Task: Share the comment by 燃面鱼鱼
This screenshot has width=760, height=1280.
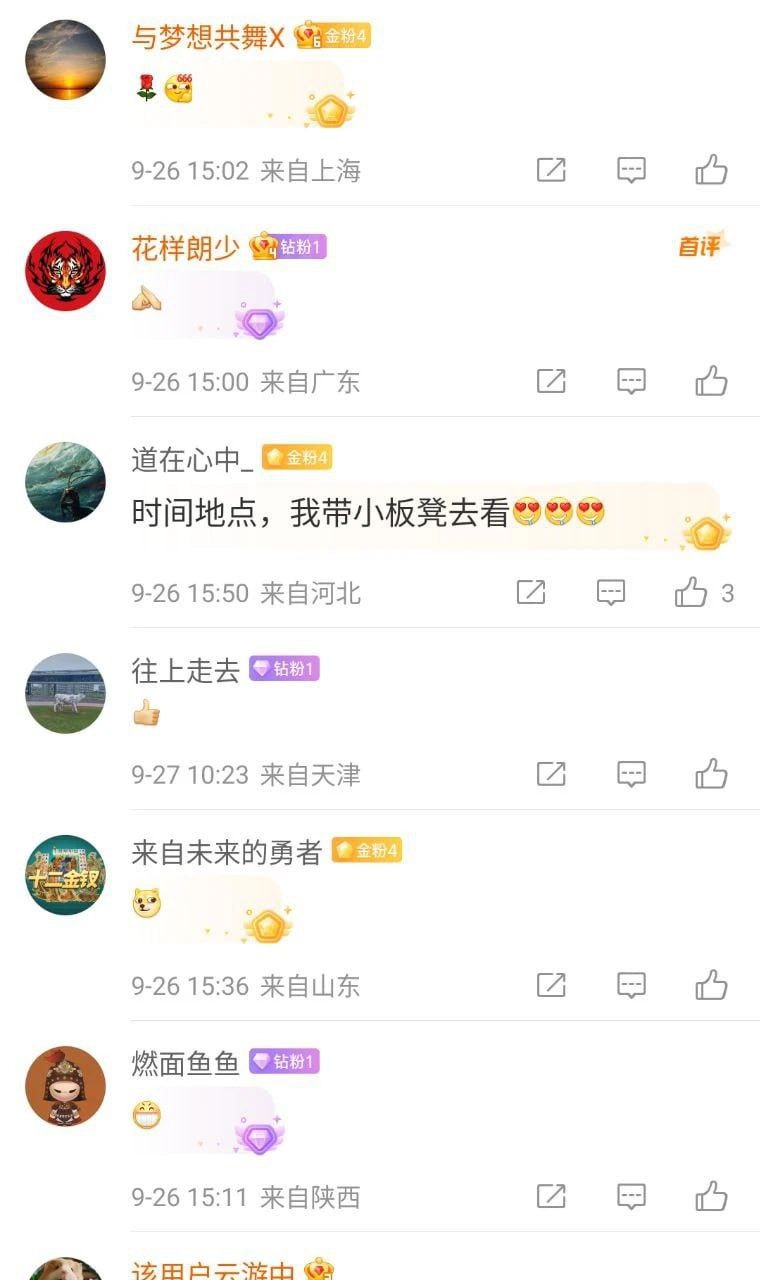Action: [x=551, y=1196]
